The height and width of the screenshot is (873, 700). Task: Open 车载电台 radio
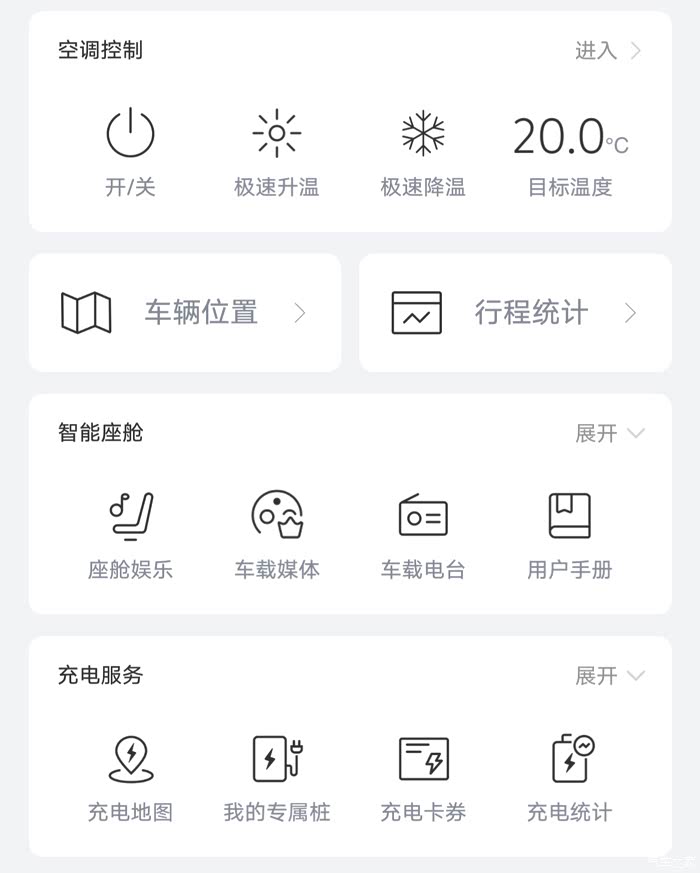tap(423, 534)
